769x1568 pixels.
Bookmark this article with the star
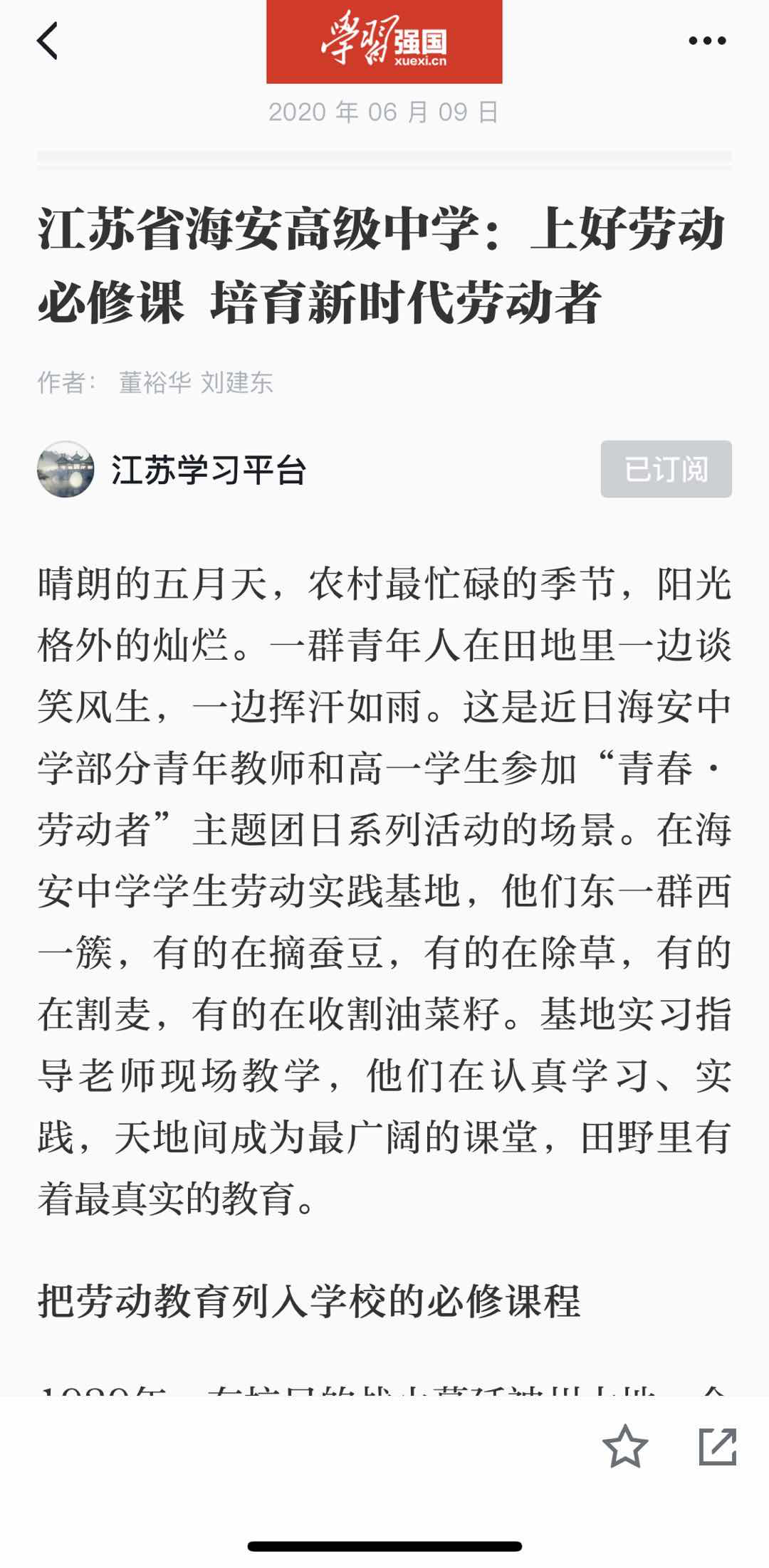624,1446
